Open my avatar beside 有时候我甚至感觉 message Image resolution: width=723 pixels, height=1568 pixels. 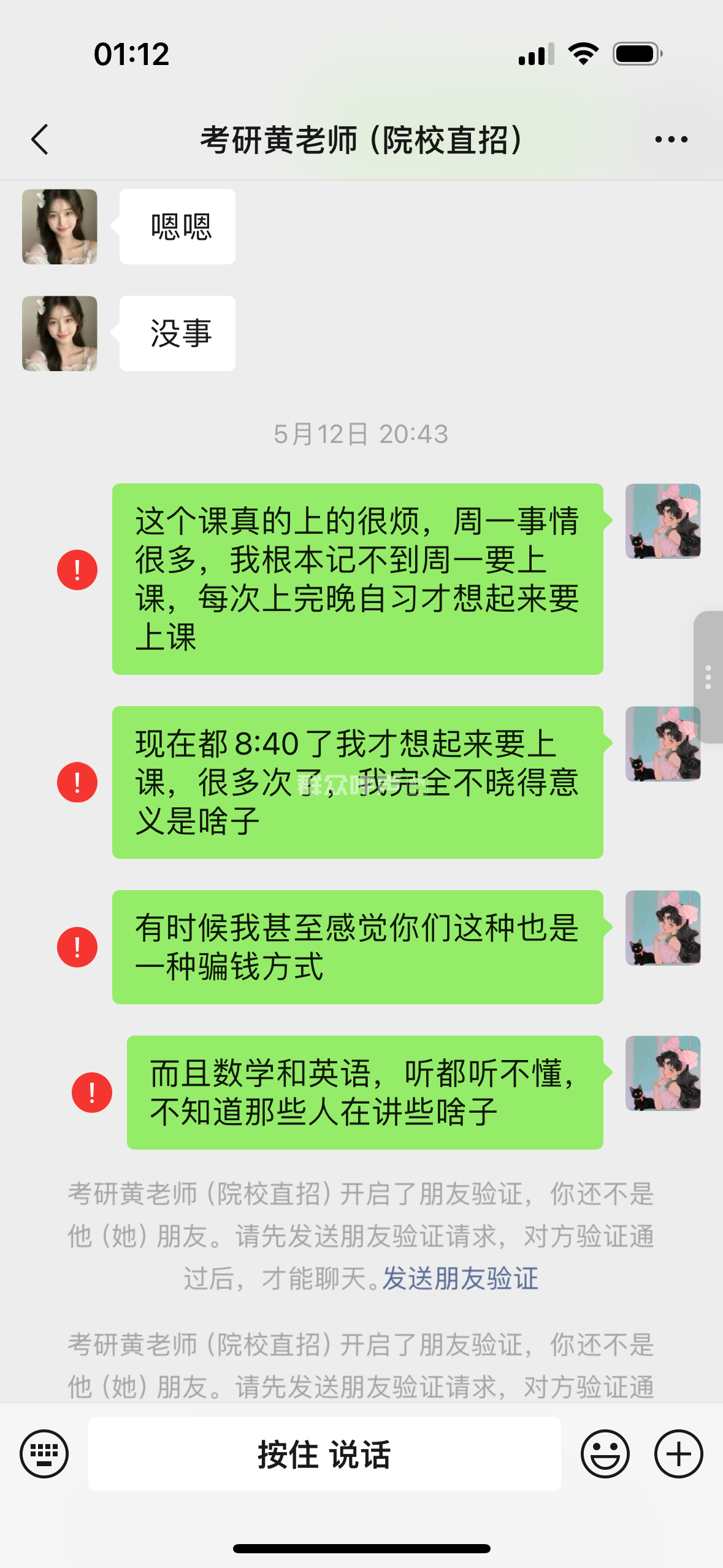tap(663, 928)
